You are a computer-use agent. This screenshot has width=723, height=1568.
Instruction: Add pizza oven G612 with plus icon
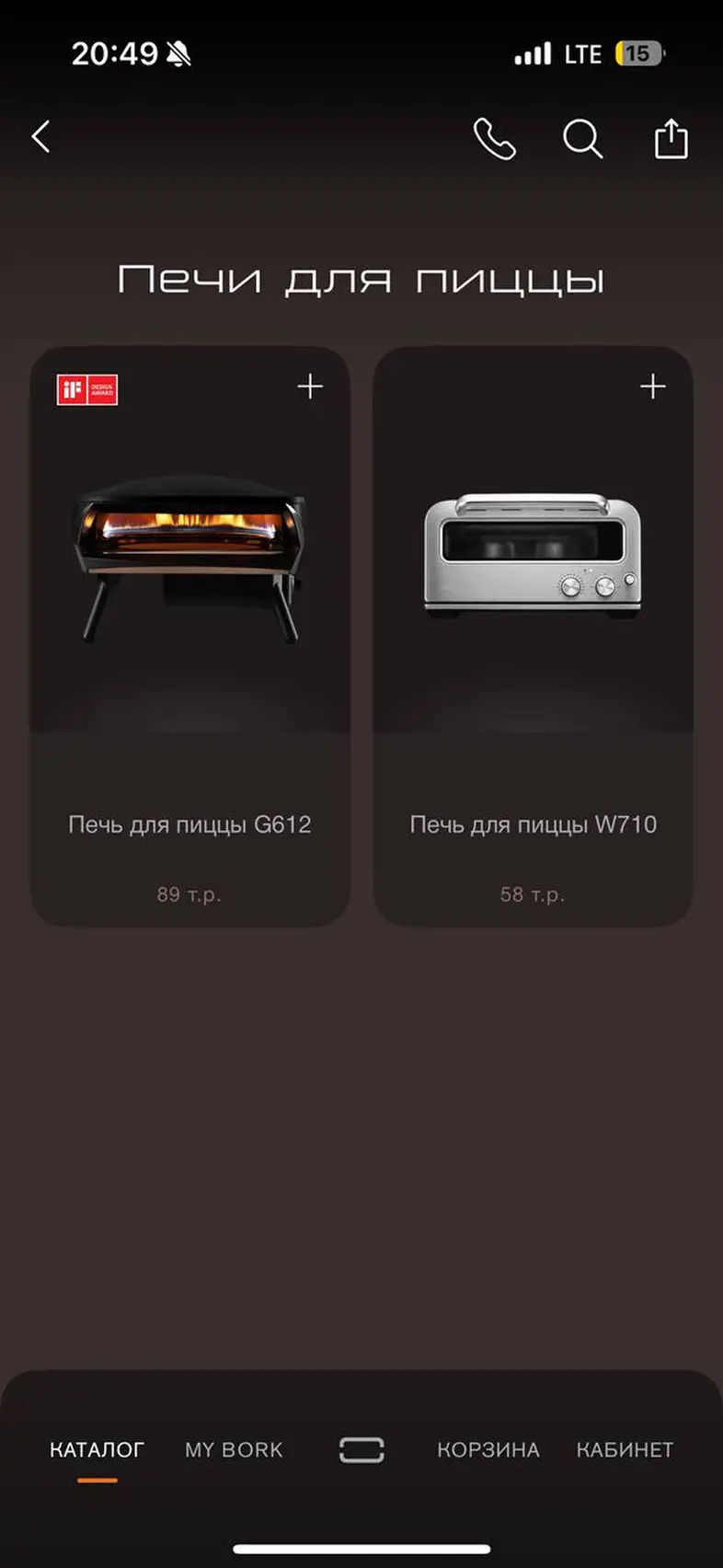[x=310, y=386]
